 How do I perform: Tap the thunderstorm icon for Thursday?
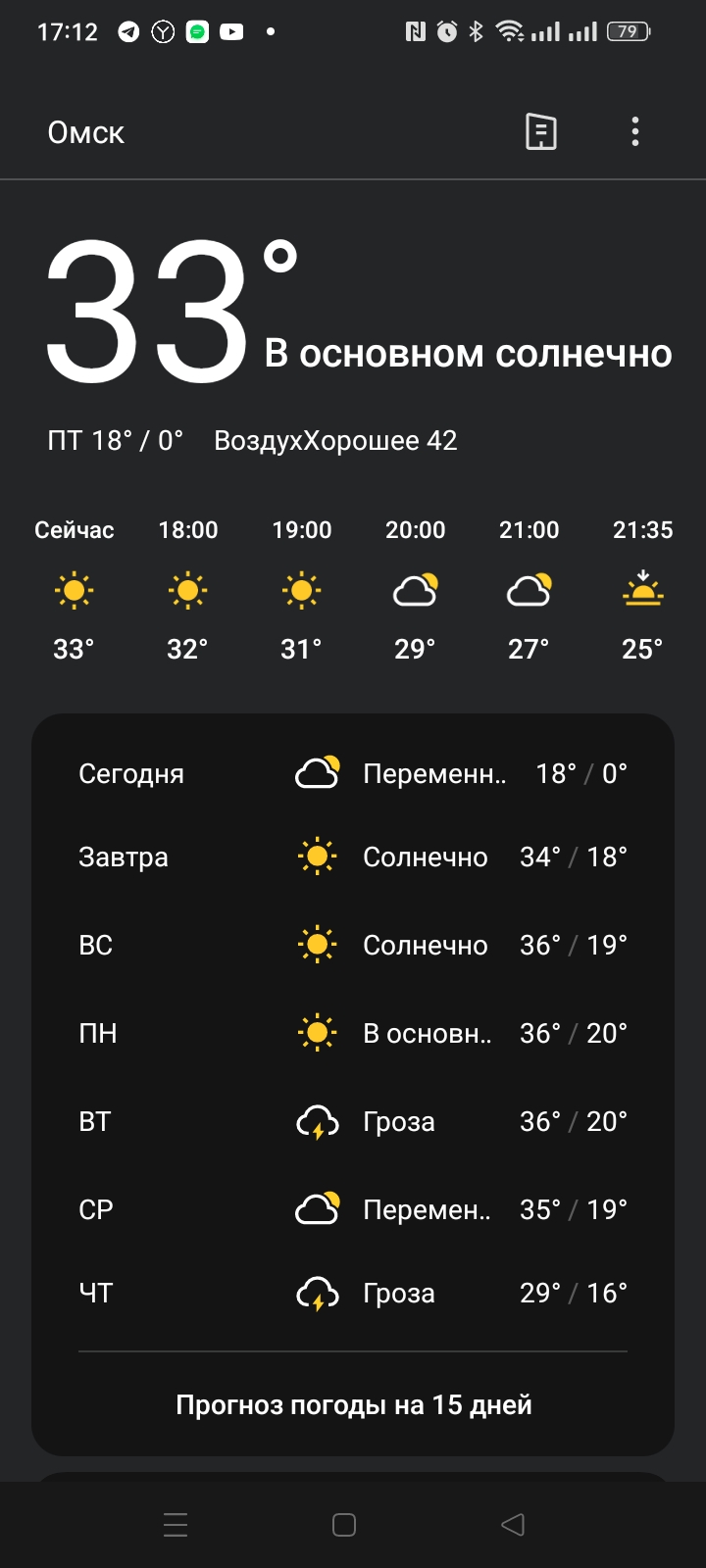(x=316, y=1292)
